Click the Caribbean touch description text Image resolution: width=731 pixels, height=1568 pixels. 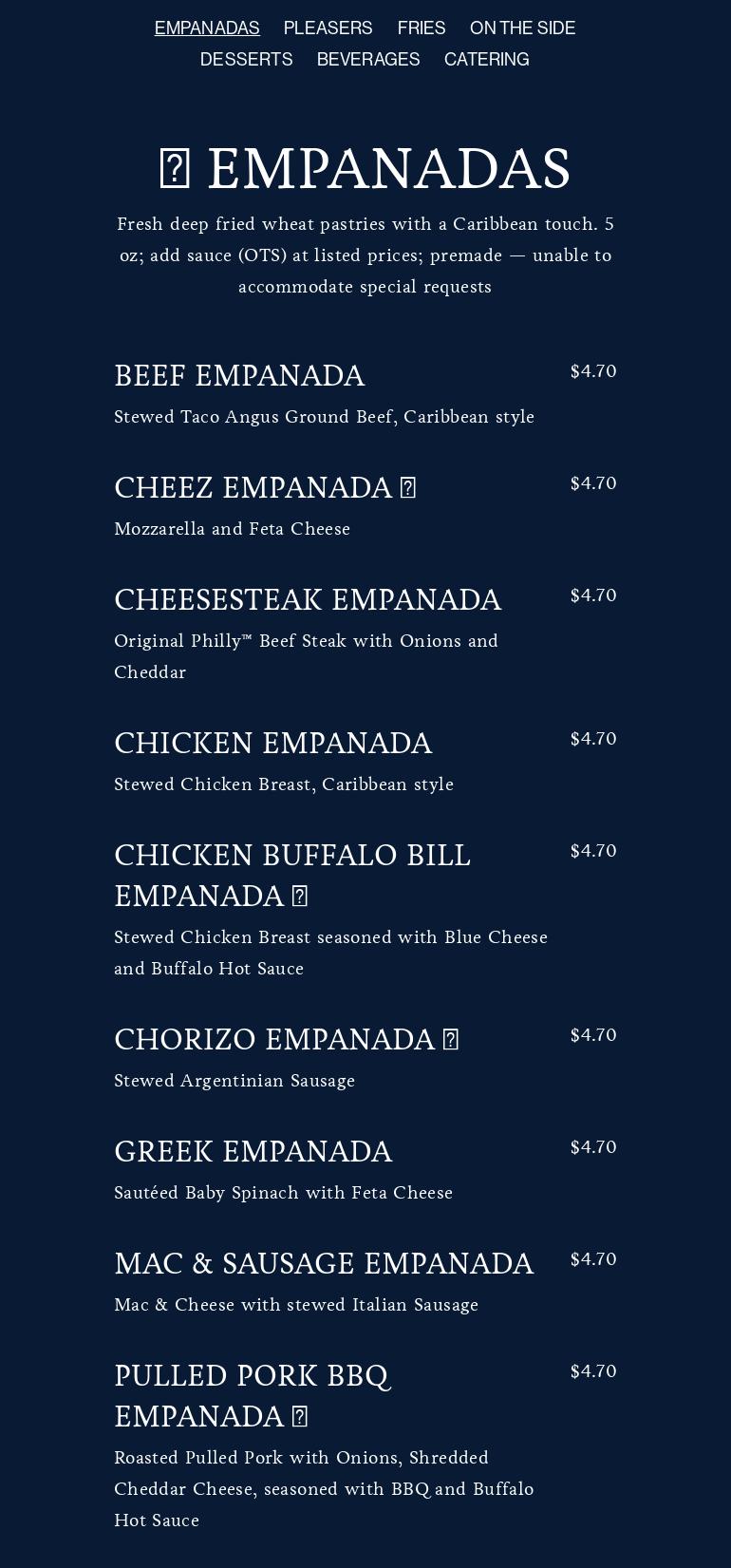(x=365, y=255)
